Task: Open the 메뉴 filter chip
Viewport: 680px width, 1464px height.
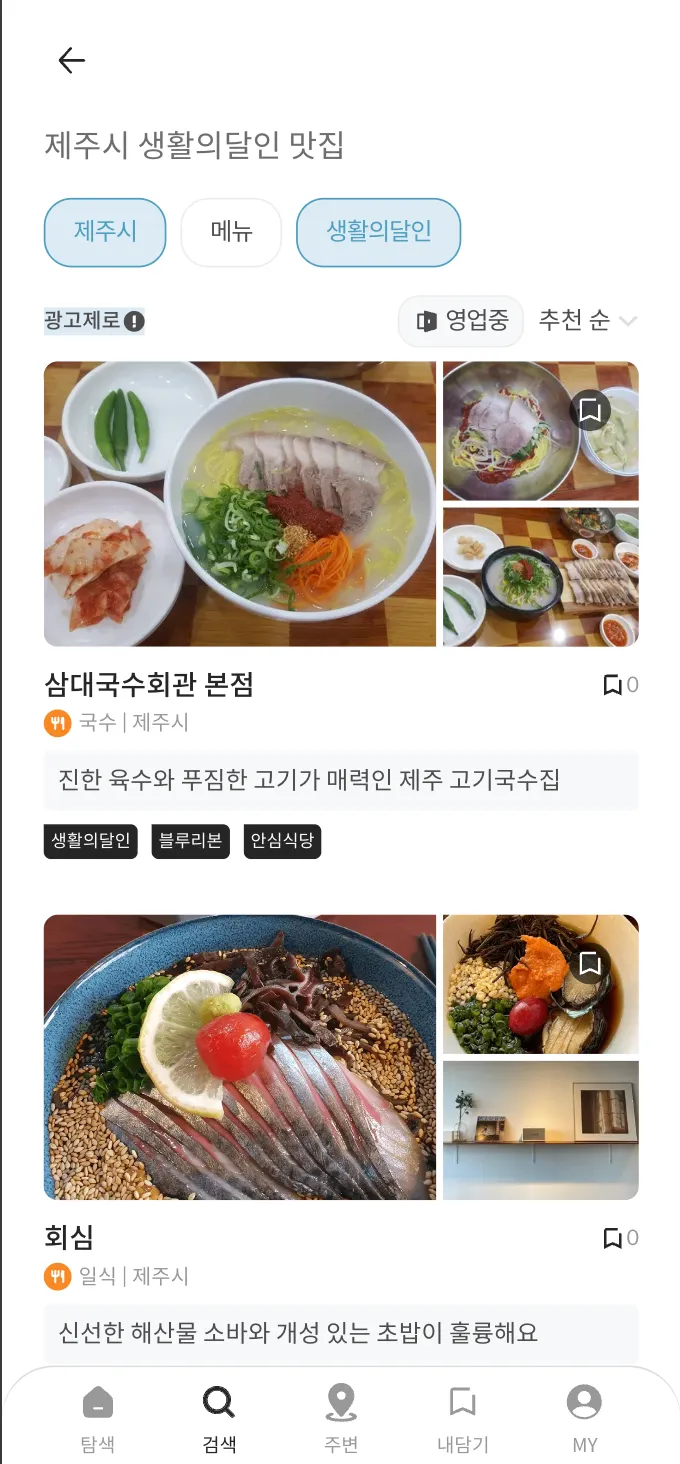Action: 231,232
